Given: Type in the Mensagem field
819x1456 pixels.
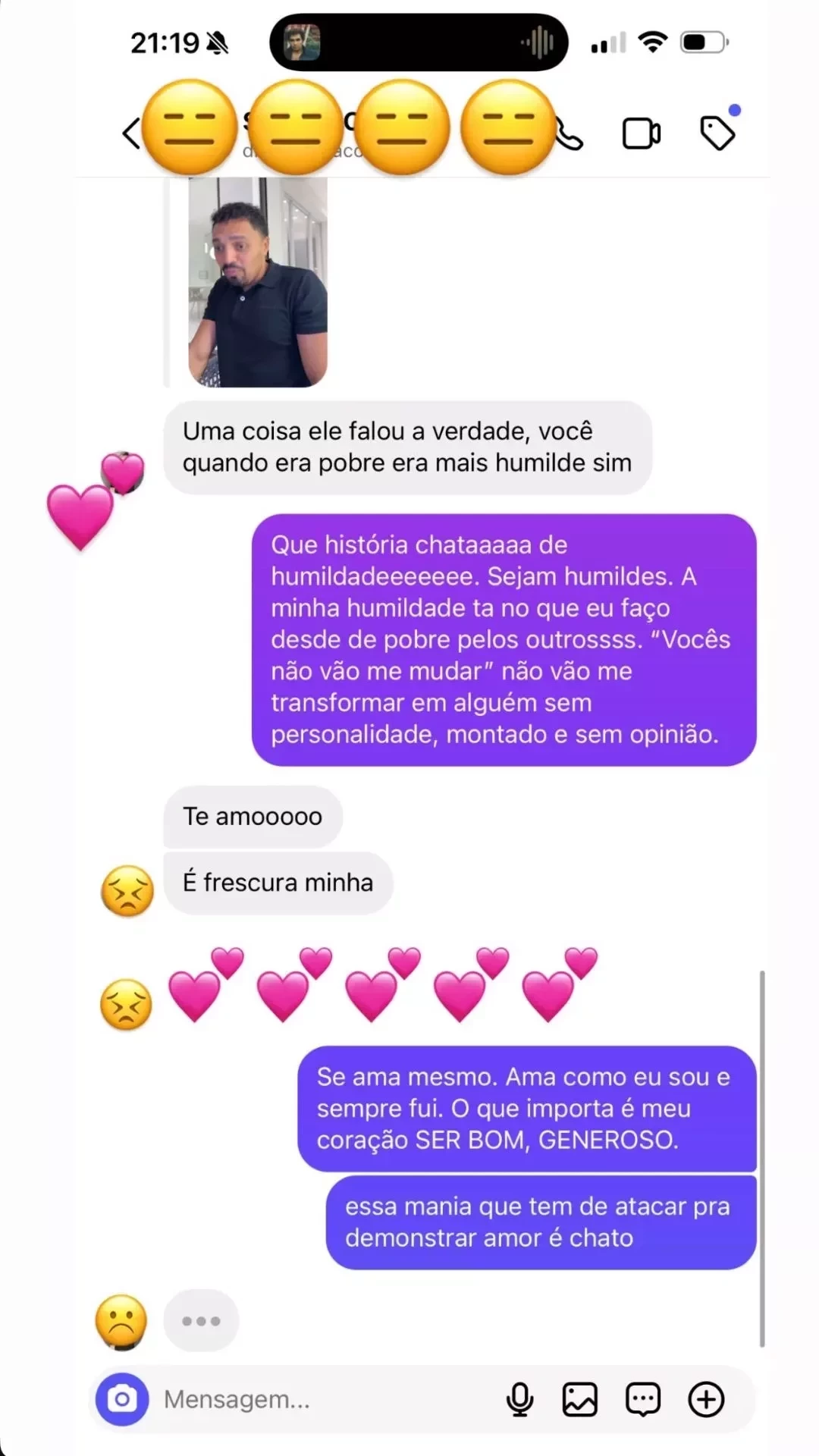Looking at the screenshot, I should point(318,1399).
